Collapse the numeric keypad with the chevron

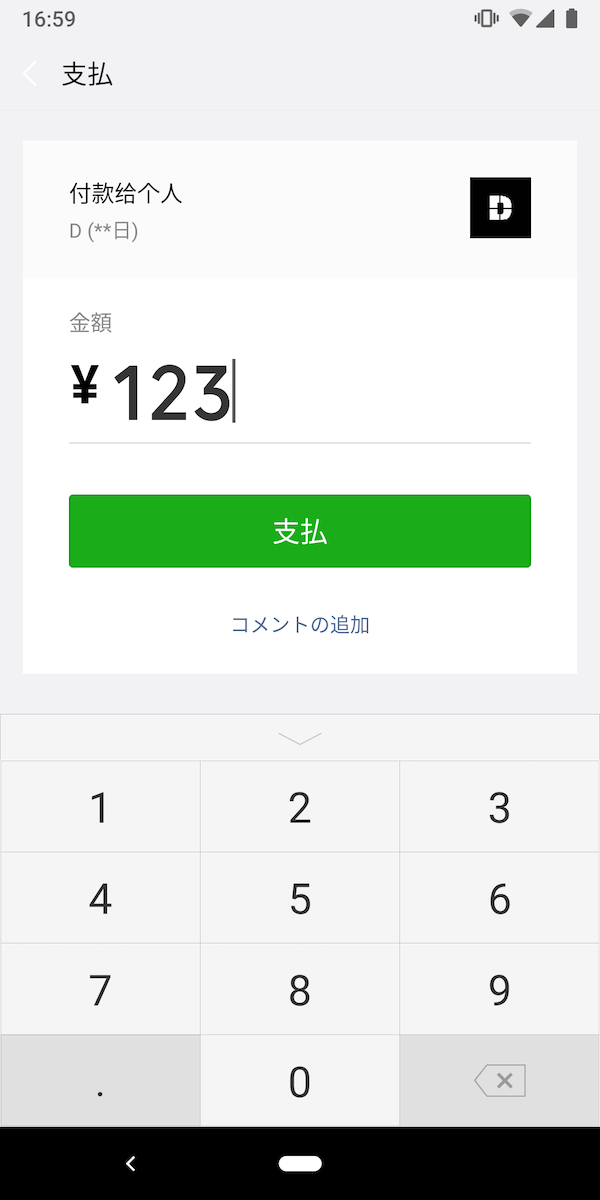tap(300, 738)
